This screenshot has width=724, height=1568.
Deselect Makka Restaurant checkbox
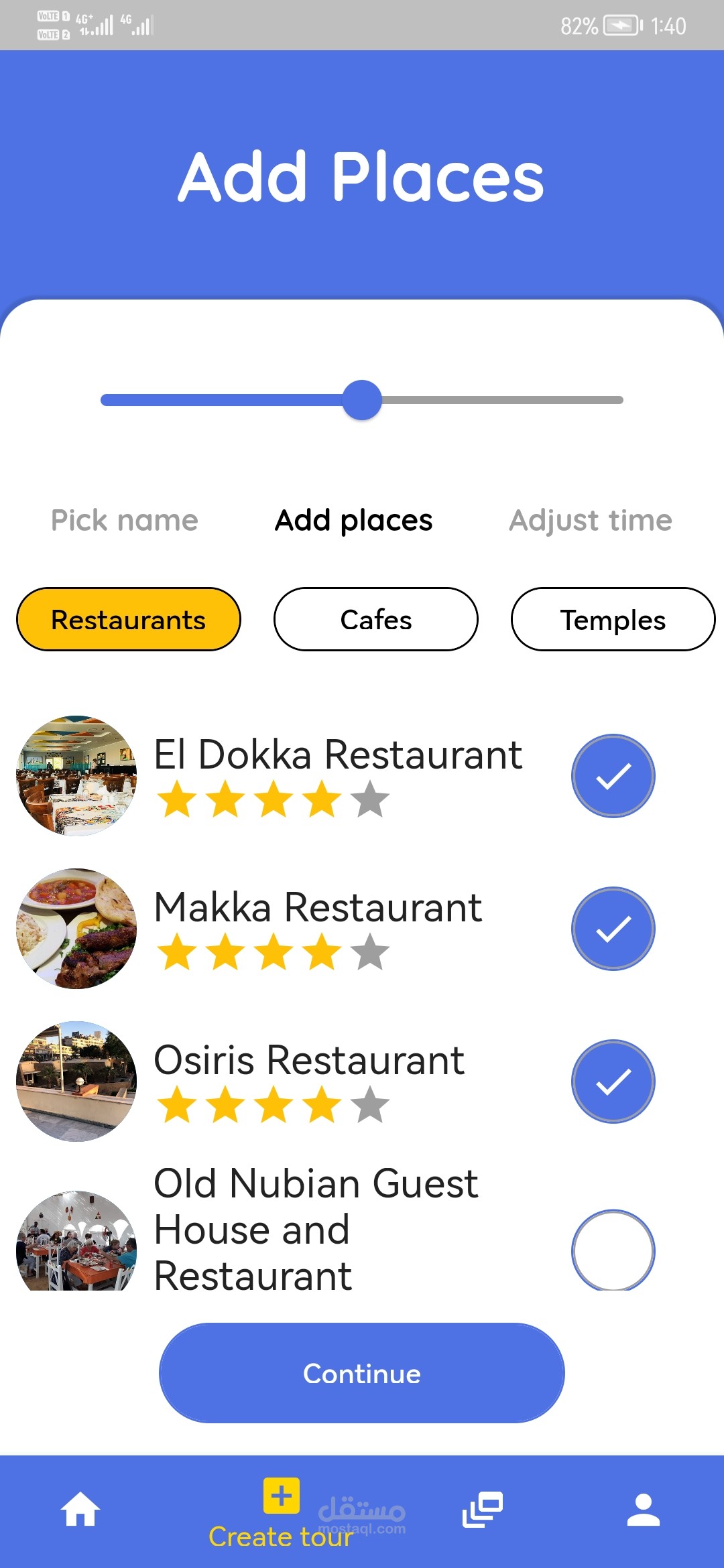[613, 929]
